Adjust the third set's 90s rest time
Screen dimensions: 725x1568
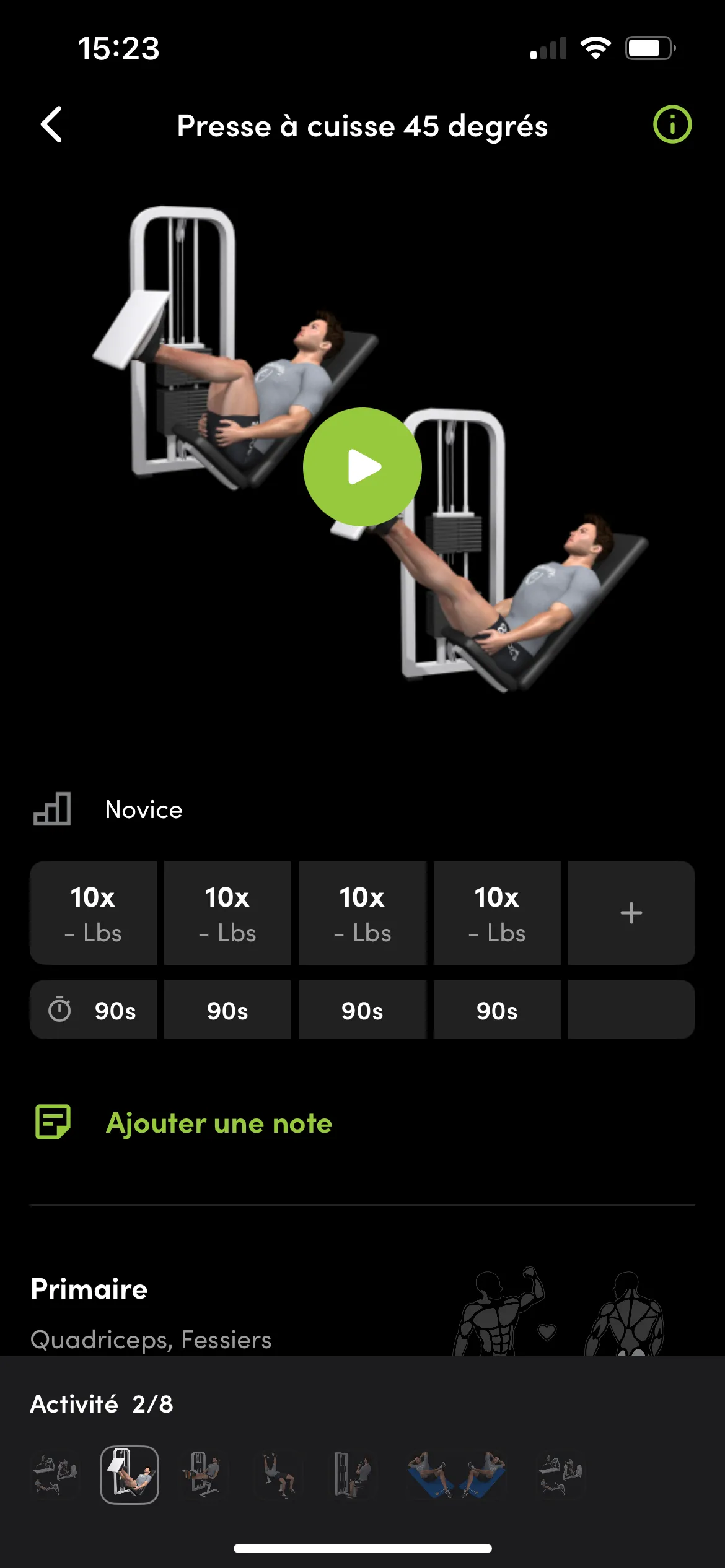[362, 1010]
